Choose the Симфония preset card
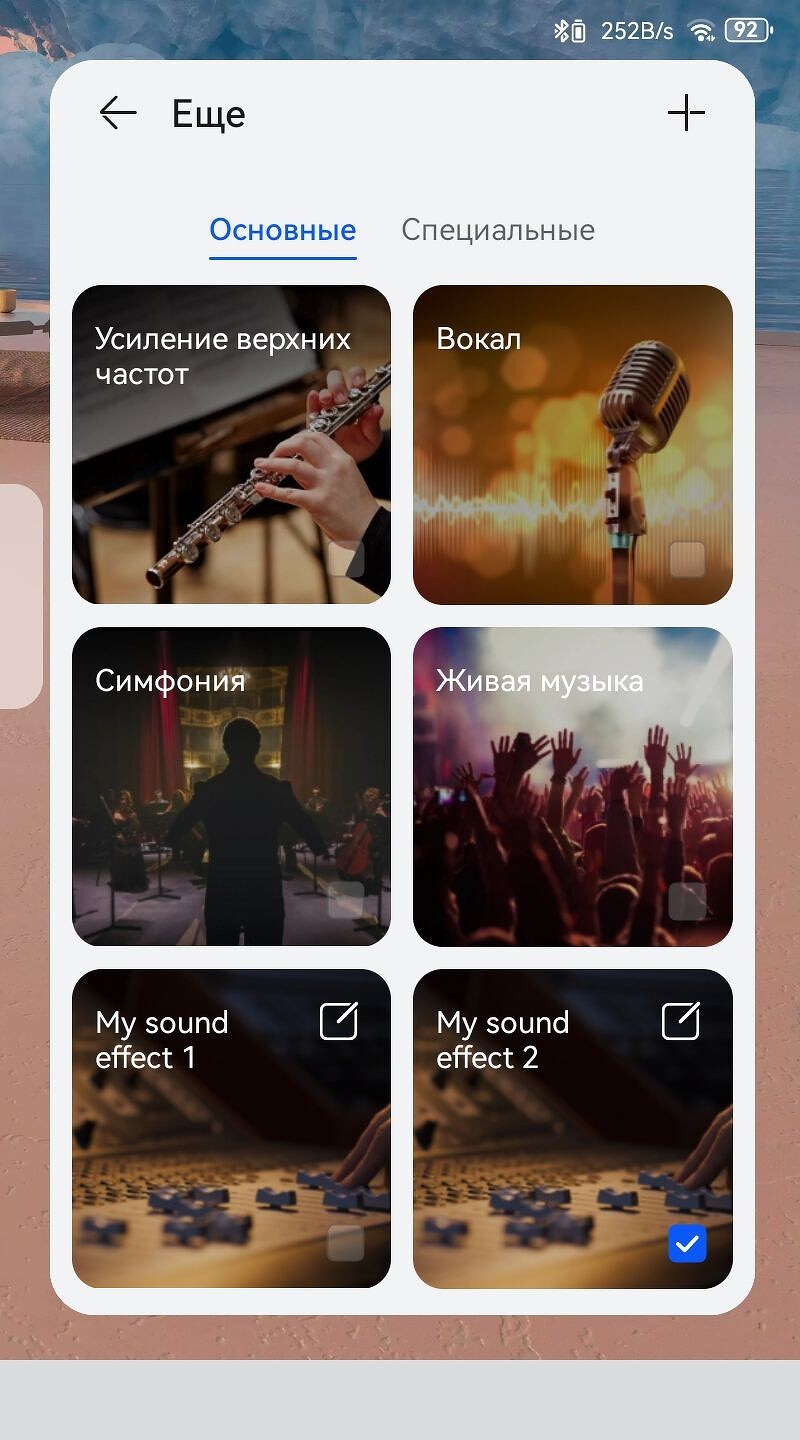The height and width of the screenshot is (1440, 800). (x=231, y=786)
